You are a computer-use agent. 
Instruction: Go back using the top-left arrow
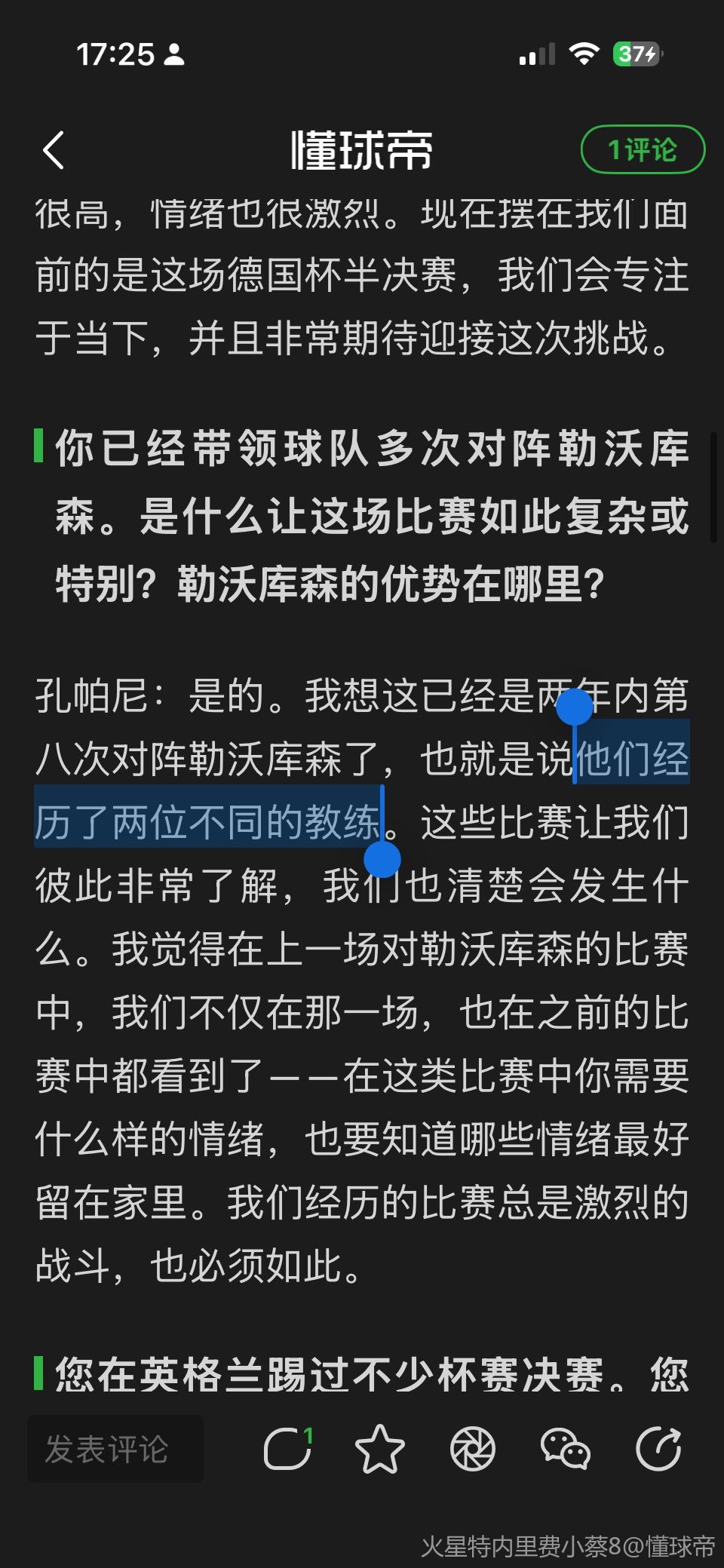click(54, 150)
